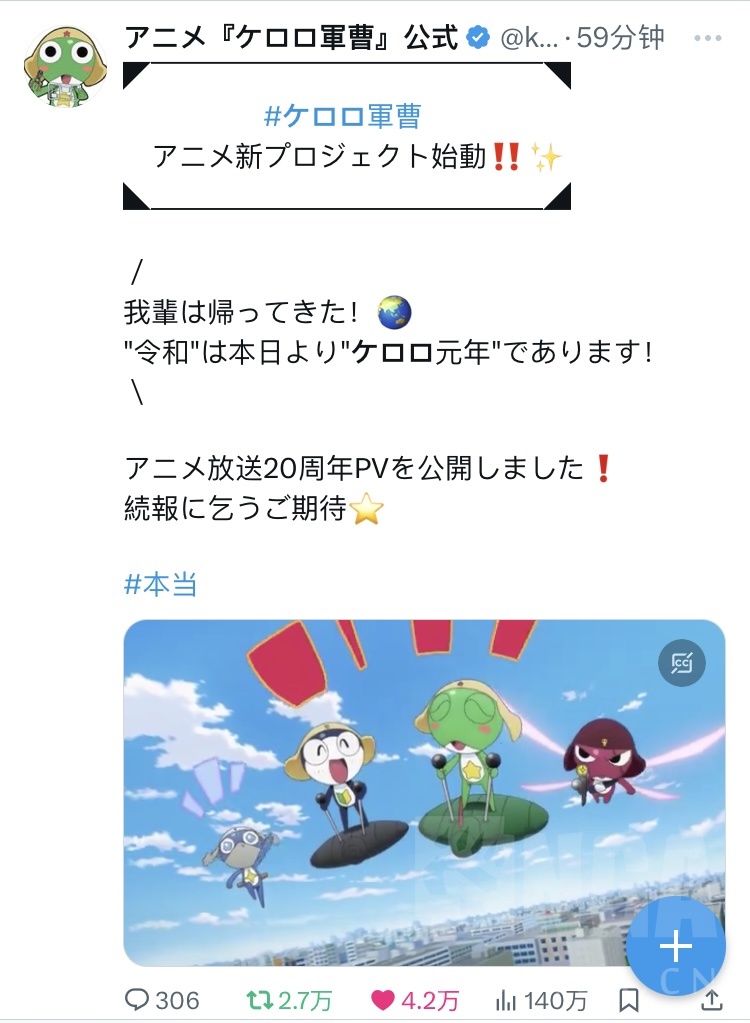Share the tweet via share icon
Viewport: 750px width, 1023px height.
711,999
